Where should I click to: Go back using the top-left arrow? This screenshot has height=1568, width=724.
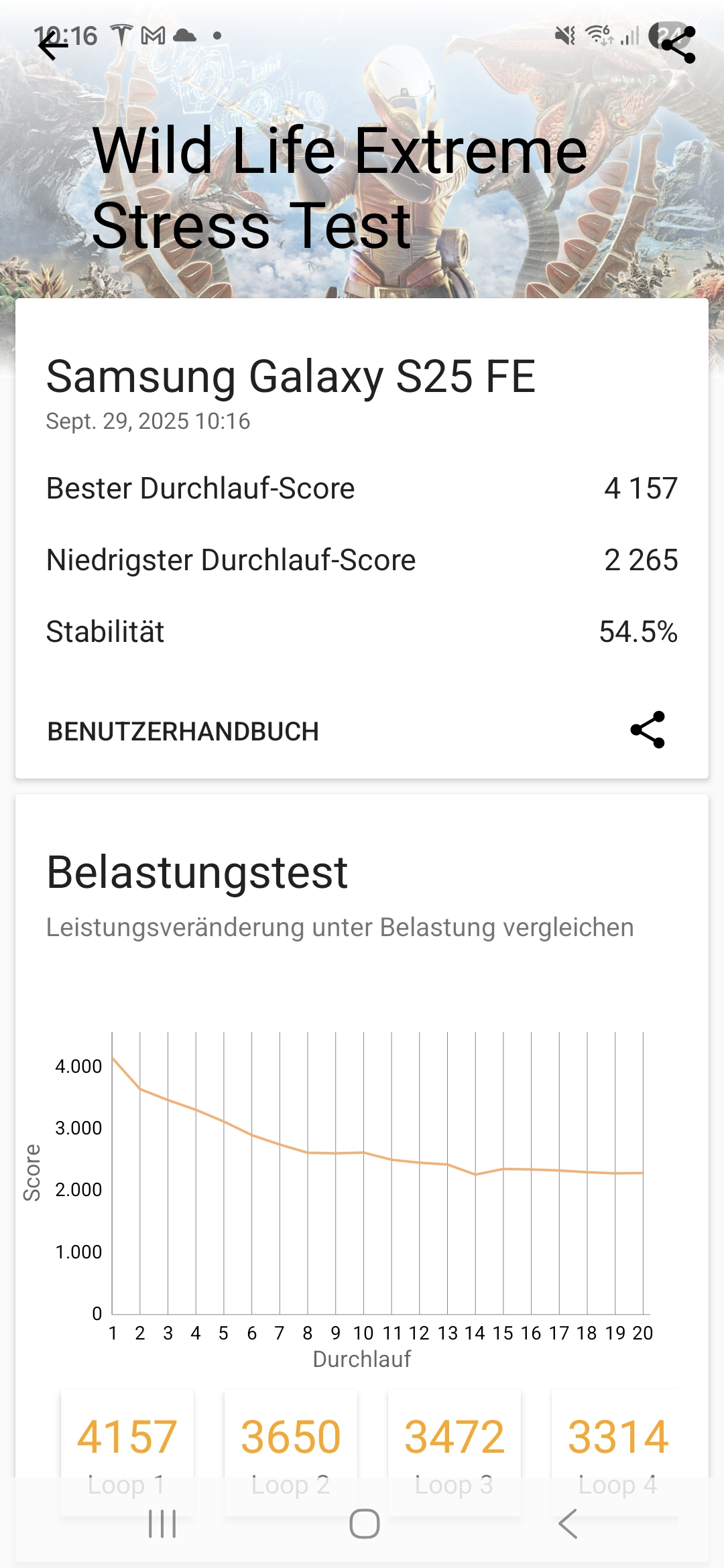(53, 46)
